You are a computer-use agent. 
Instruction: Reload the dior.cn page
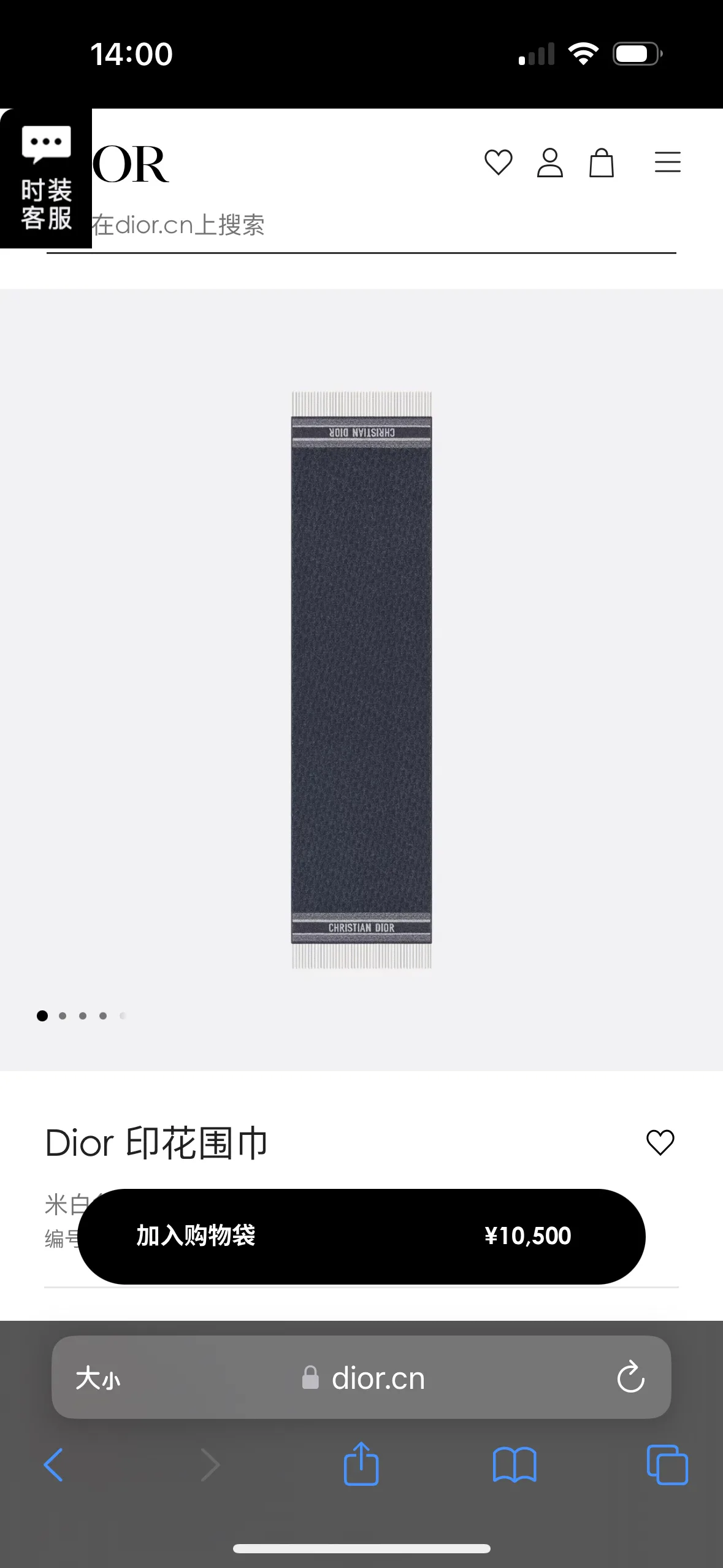pos(630,1378)
